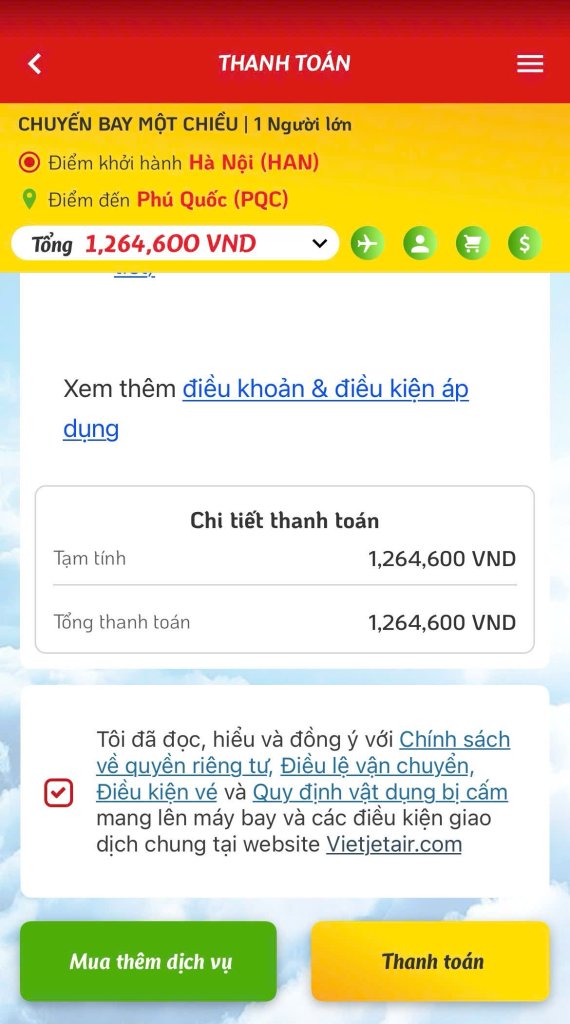Tap the dollar payment step icon
The image size is (570, 1024).
[524, 244]
